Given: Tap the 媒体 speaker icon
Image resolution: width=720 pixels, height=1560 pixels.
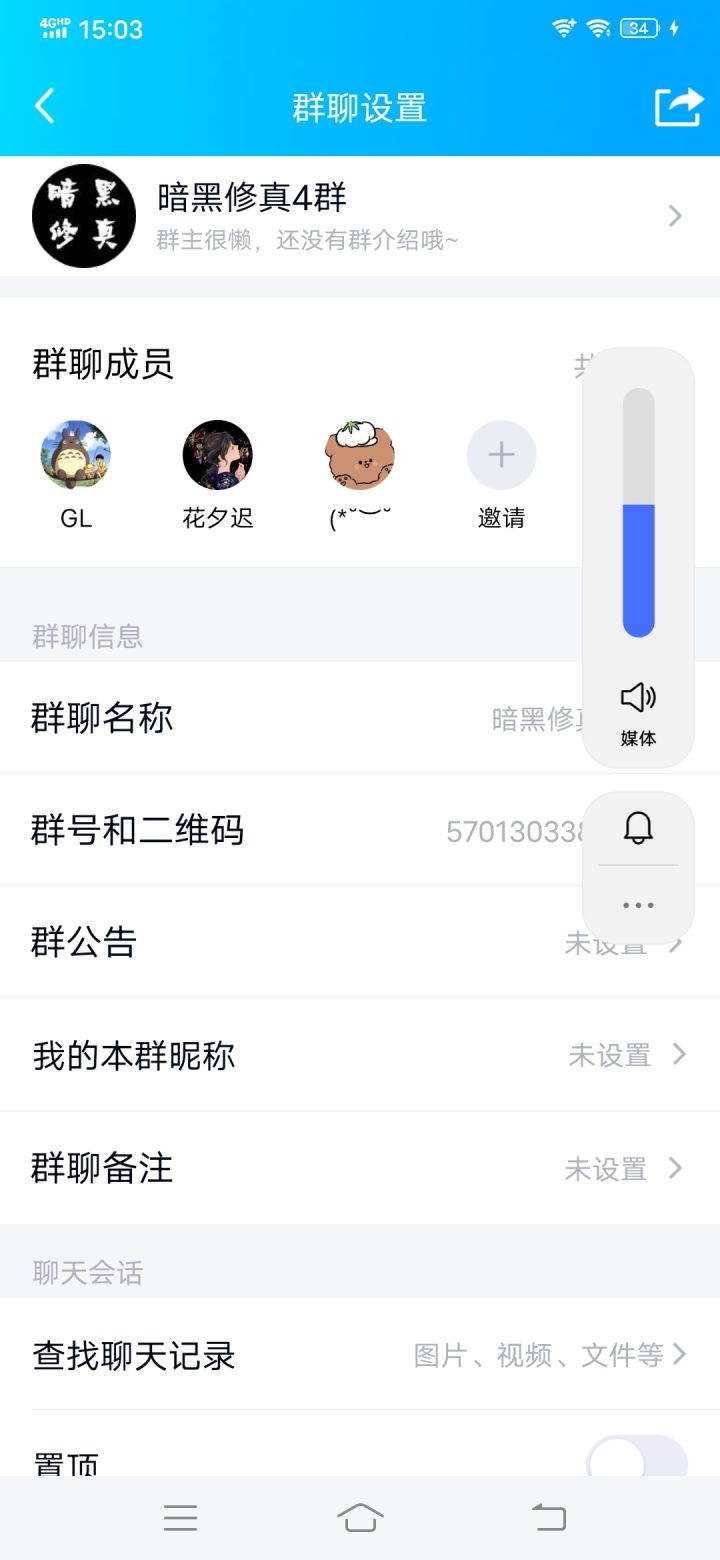Looking at the screenshot, I should tap(638, 697).
